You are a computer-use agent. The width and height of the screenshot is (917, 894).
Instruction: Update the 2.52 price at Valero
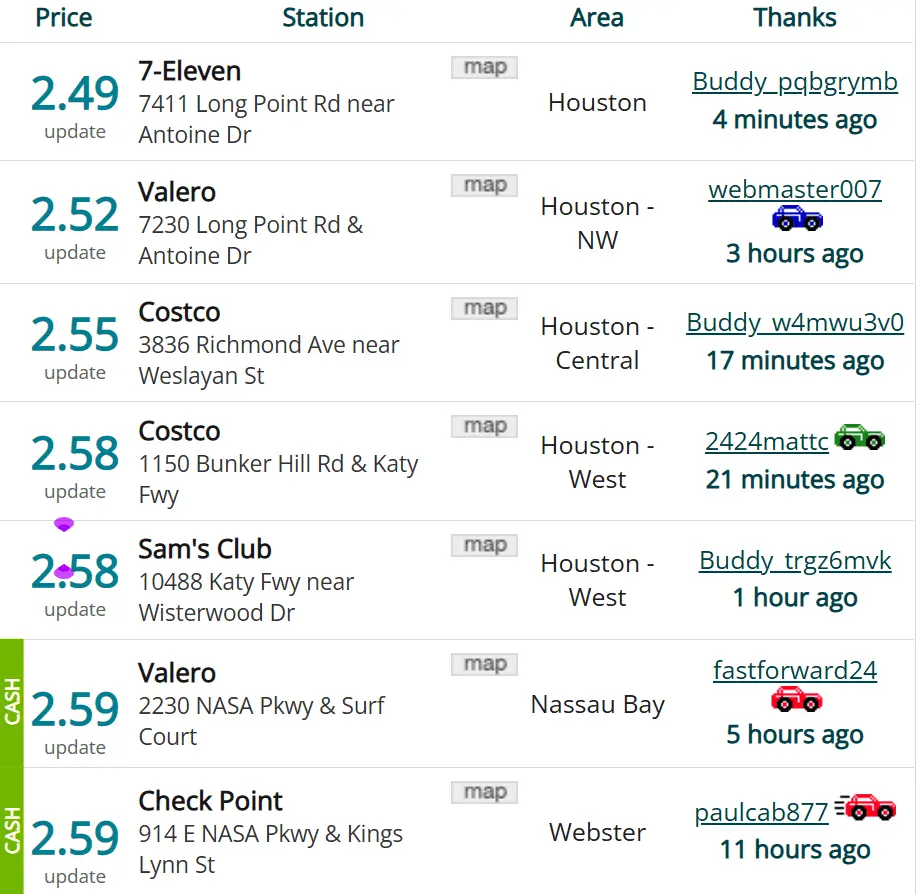click(x=75, y=253)
